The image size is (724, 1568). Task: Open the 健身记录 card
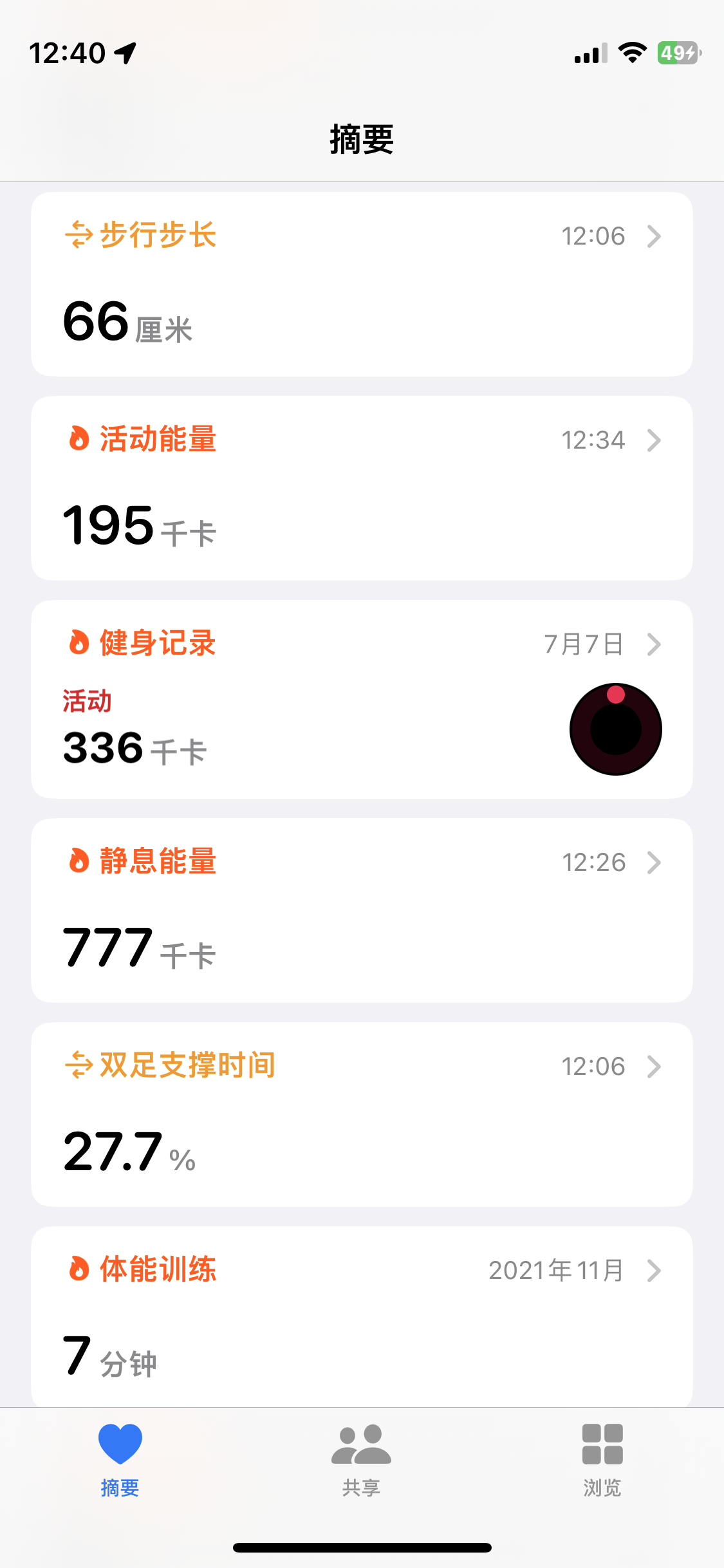(362, 699)
